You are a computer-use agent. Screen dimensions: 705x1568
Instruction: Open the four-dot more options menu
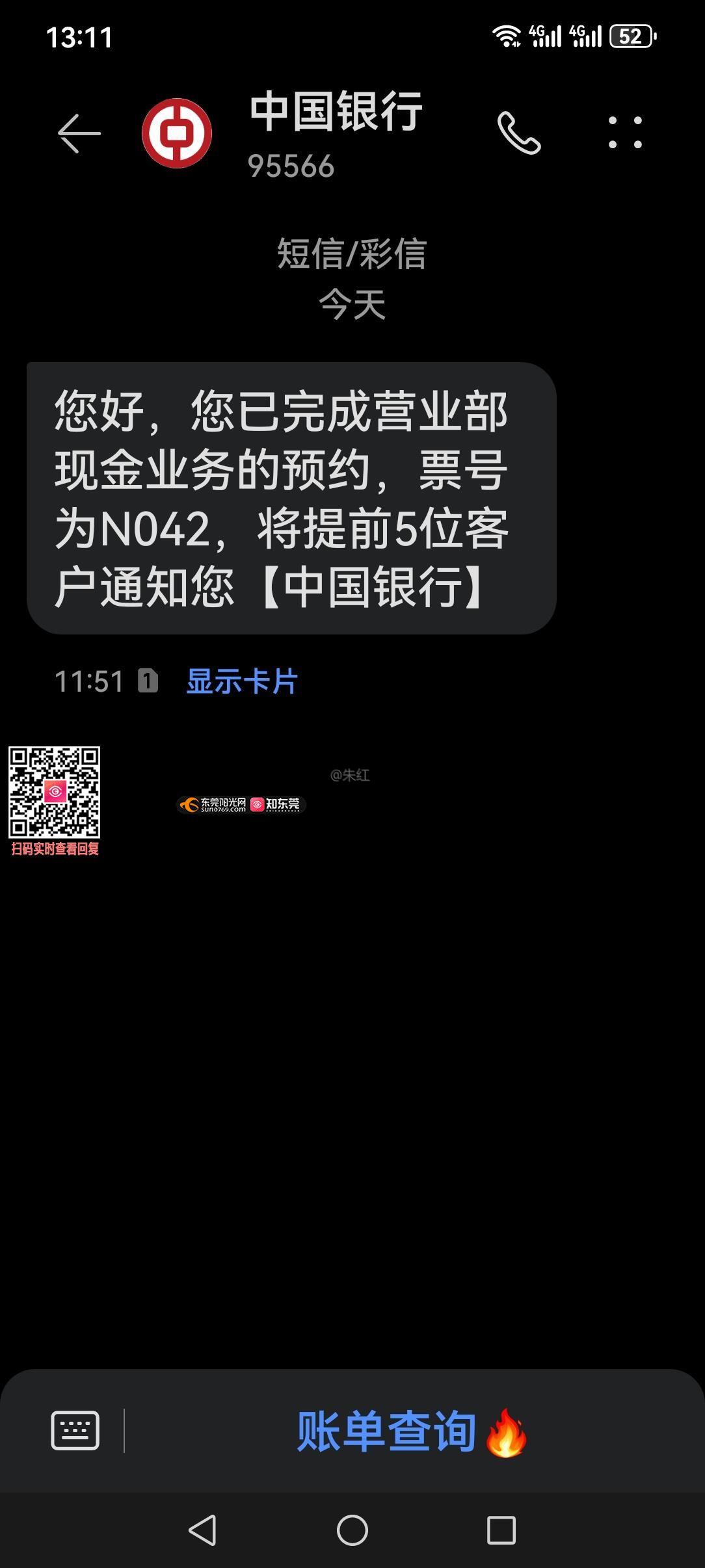pos(625,133)
